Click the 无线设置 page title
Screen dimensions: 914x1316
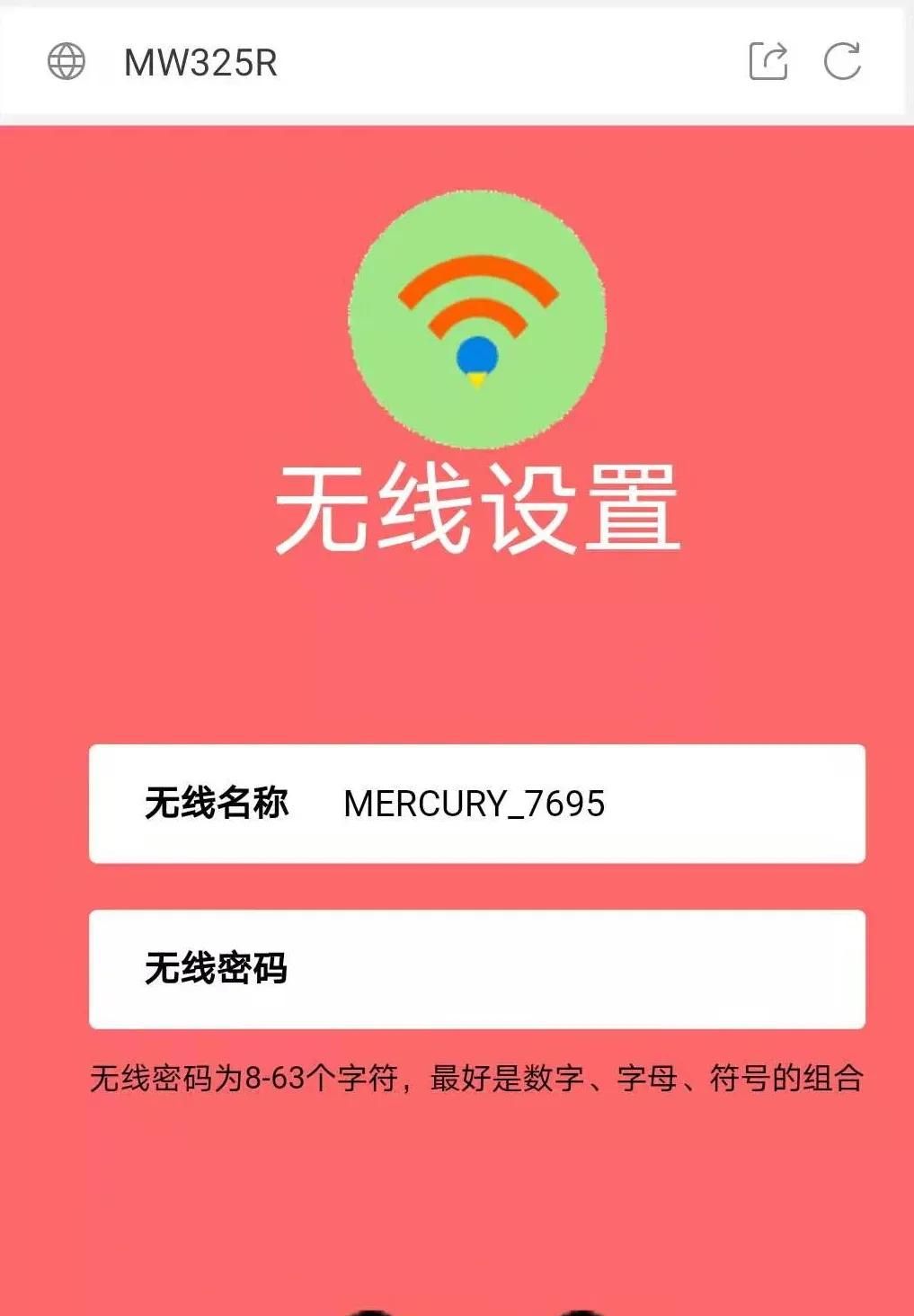[476, 508]
